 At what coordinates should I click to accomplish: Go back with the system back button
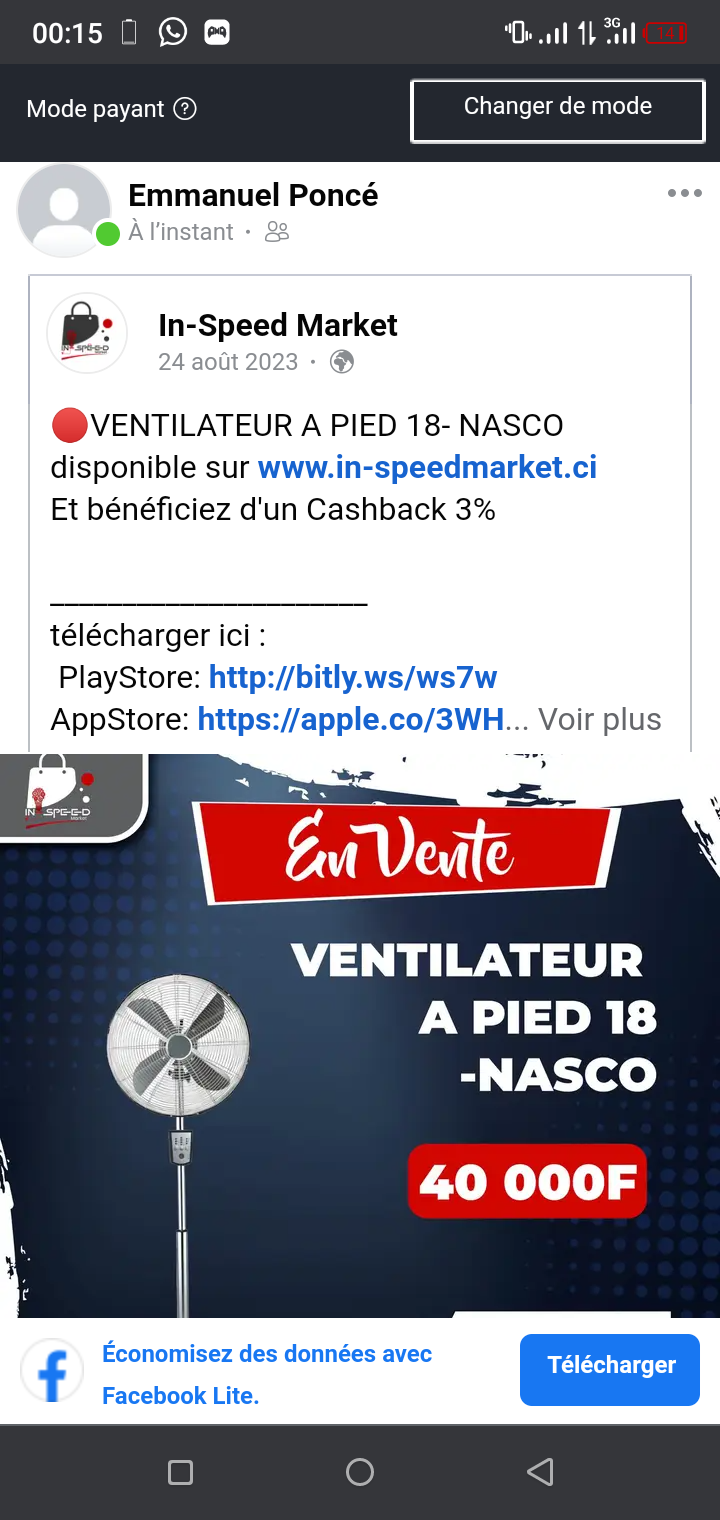click(540, 1471)
